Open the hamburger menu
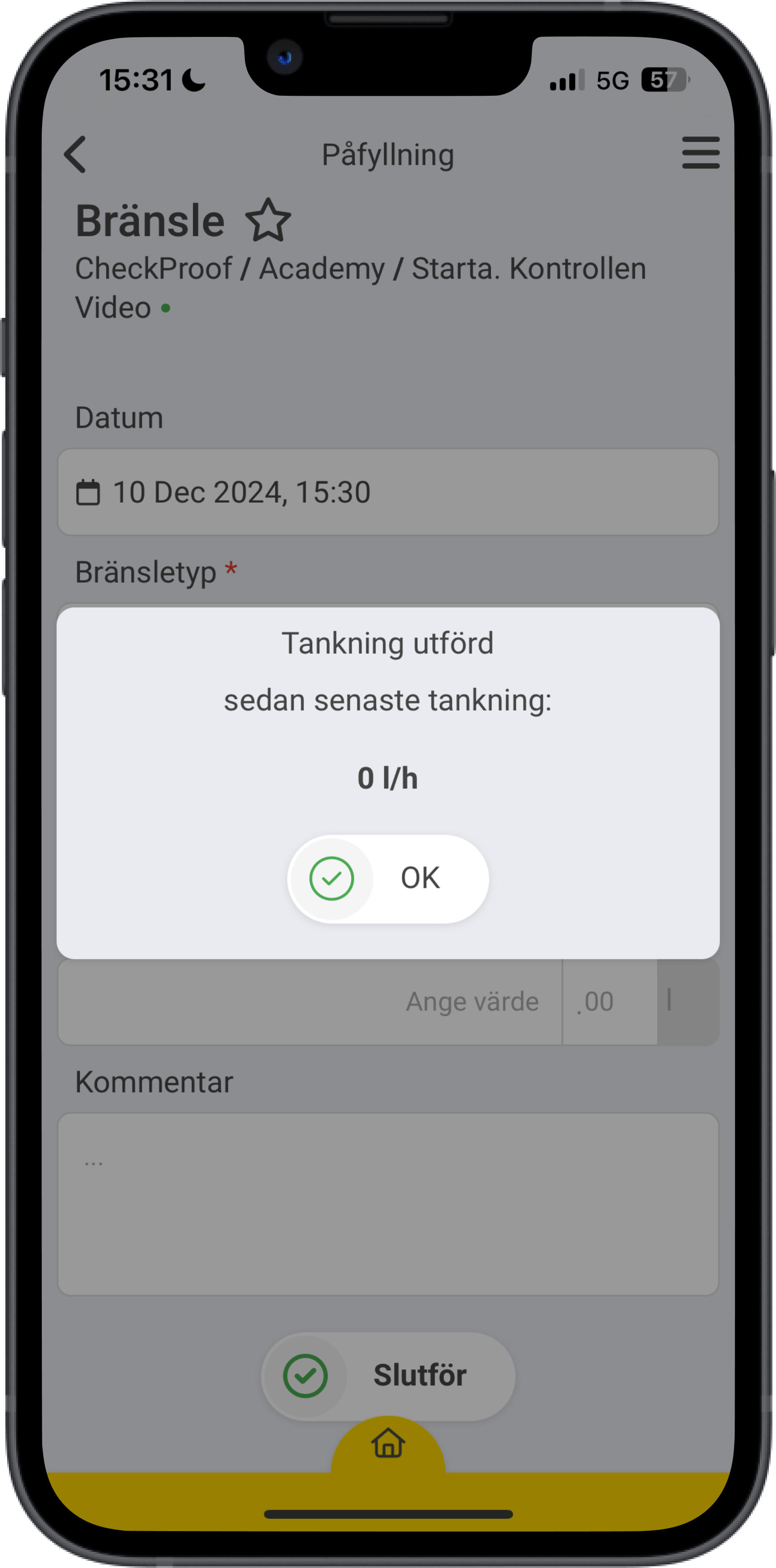Screen dimensions: 776x1568 [x=700, y=153]
